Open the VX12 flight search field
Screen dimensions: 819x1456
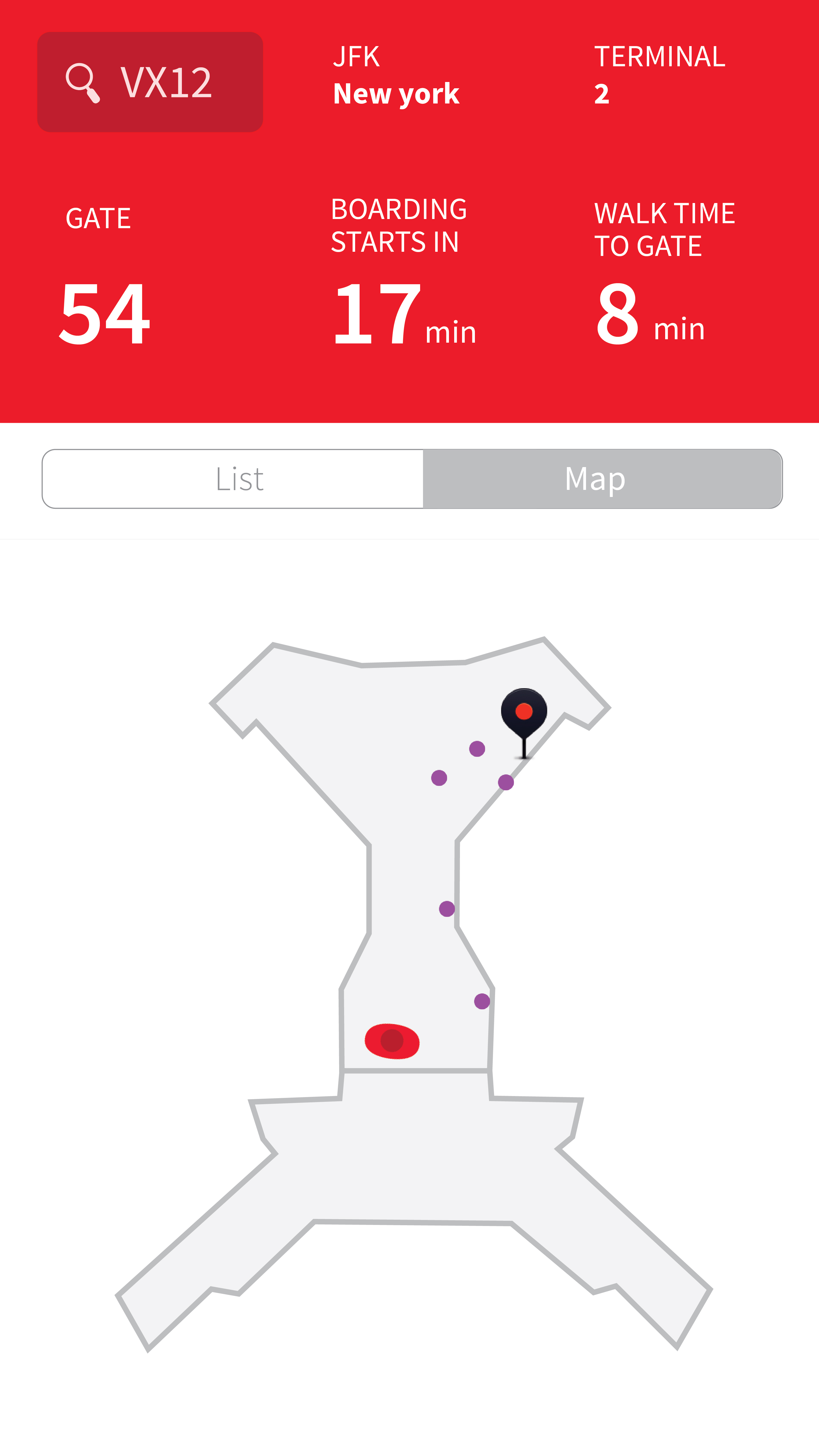pos(150,83)
